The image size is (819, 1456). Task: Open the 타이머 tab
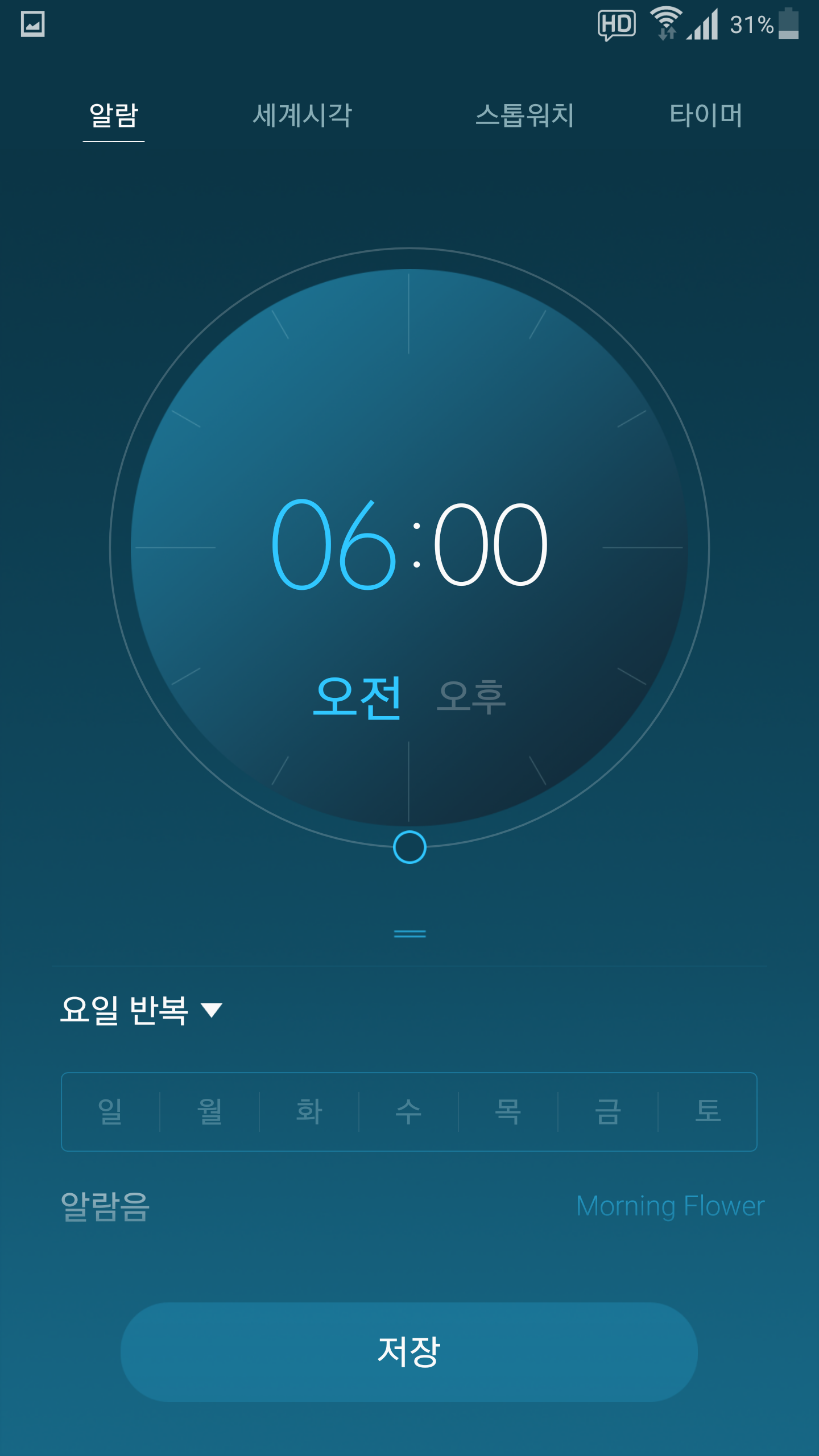click(x=706, y=115)
